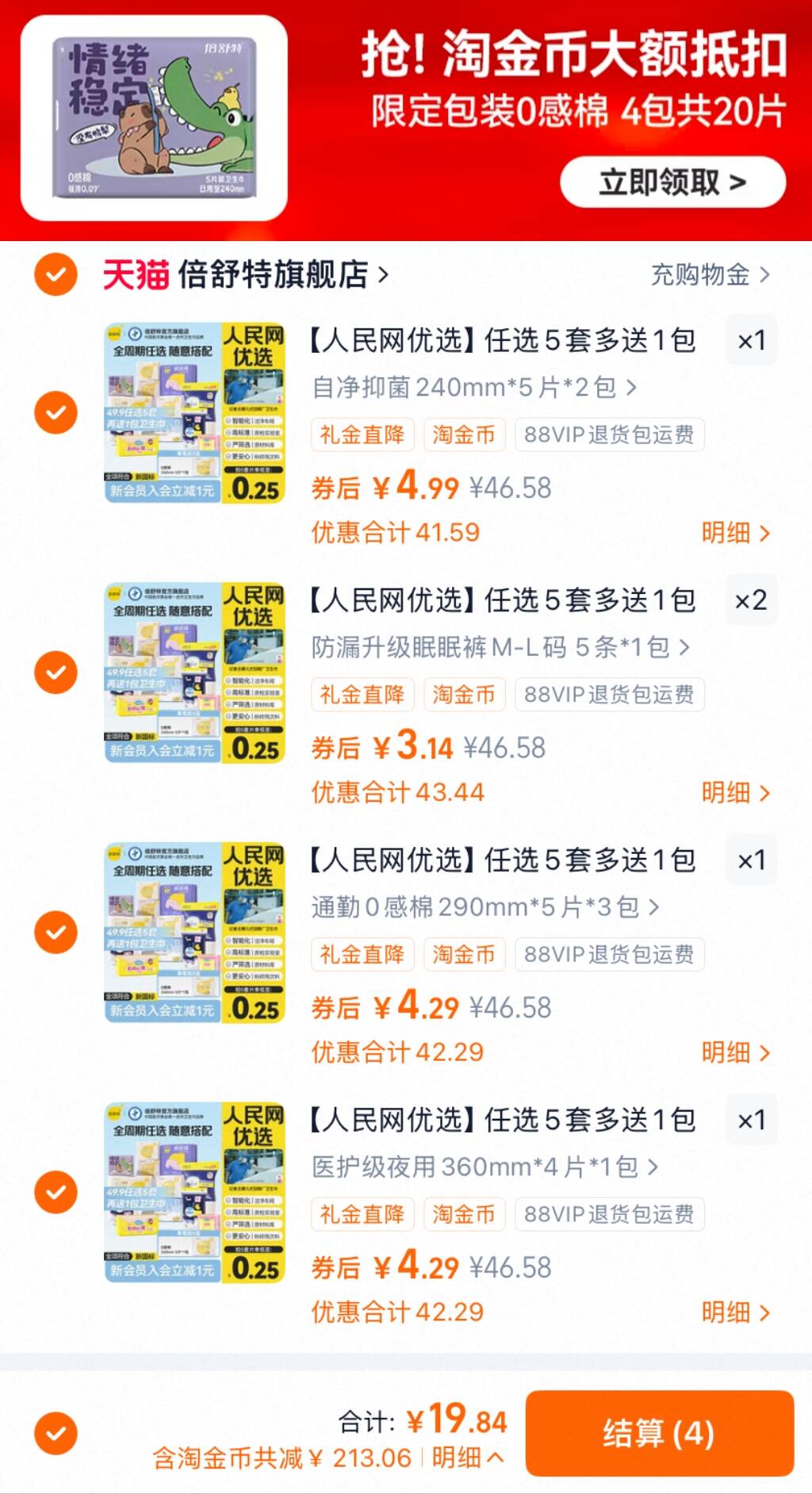This screenshot has height=1494, width=812.
Task: Click the 88VIP退货包运费 tag on last product
Action: point(609,1214)
